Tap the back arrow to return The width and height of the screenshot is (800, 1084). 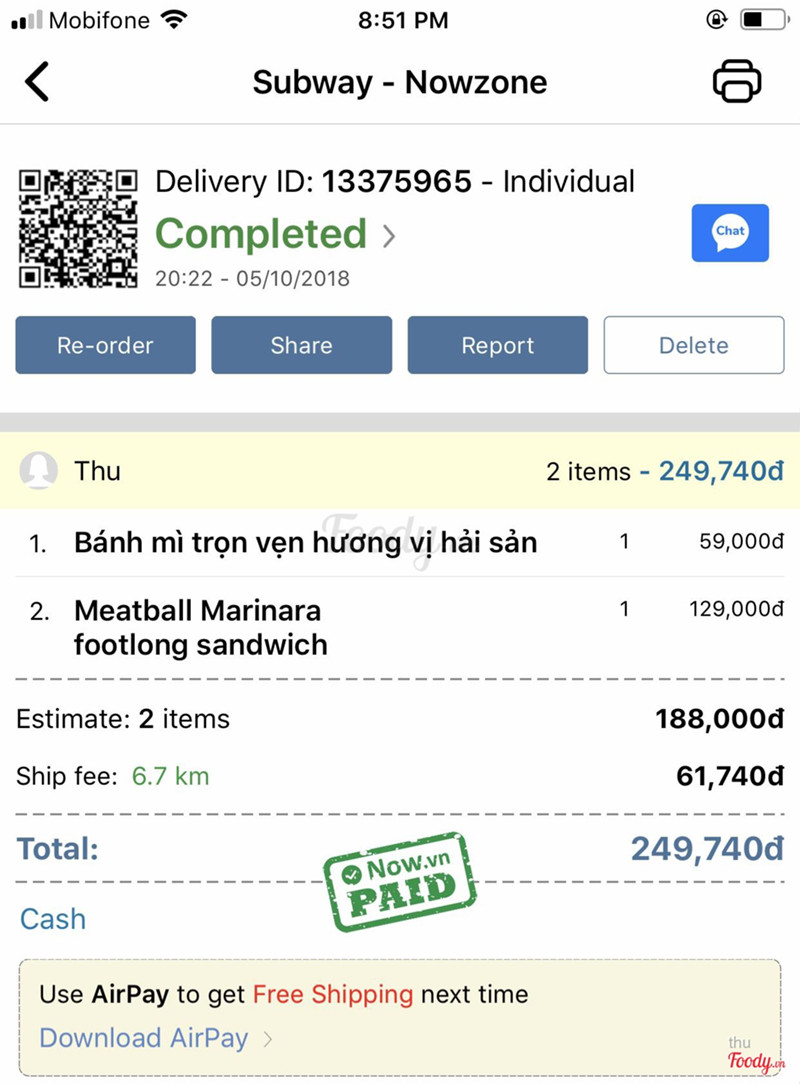pyautogui.click(x=38, y=82)
